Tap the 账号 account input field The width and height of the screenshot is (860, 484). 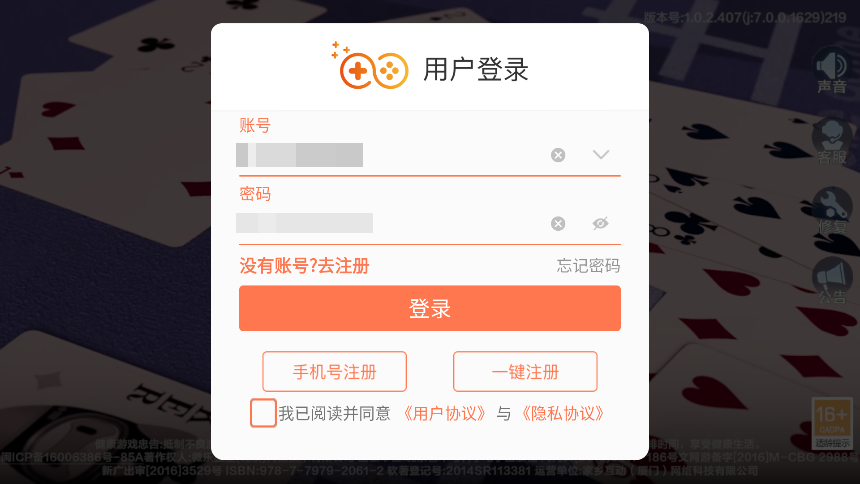[x=390, y=155]
